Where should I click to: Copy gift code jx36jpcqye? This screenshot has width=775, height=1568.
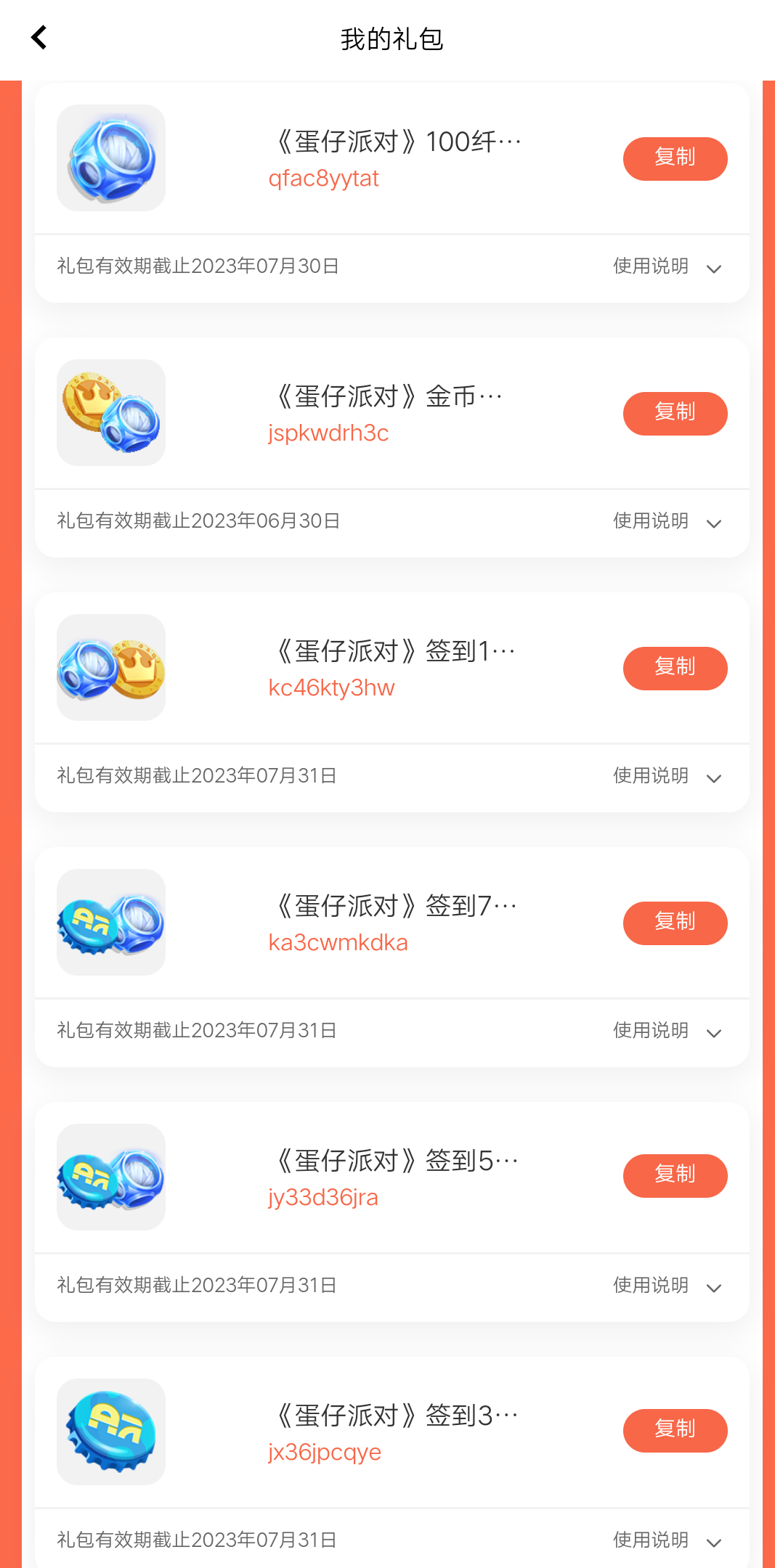pos(675,1430)
